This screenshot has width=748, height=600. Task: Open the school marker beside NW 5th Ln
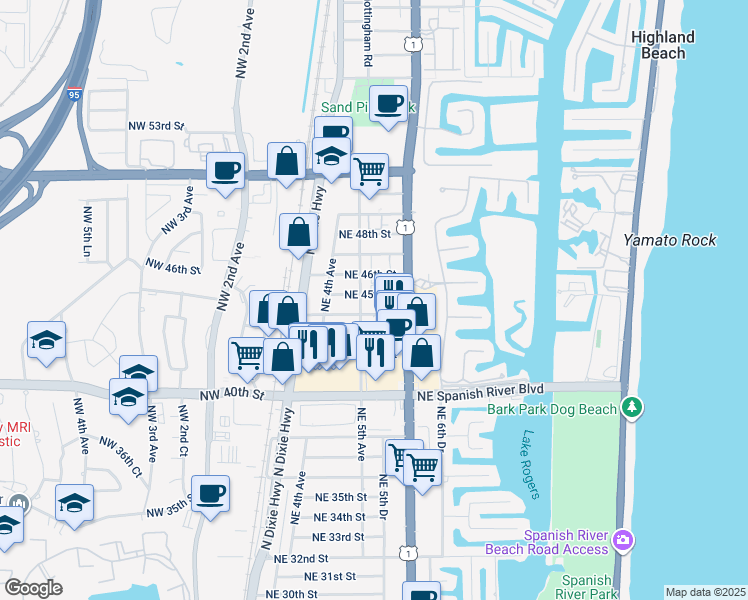pos(46,341)
